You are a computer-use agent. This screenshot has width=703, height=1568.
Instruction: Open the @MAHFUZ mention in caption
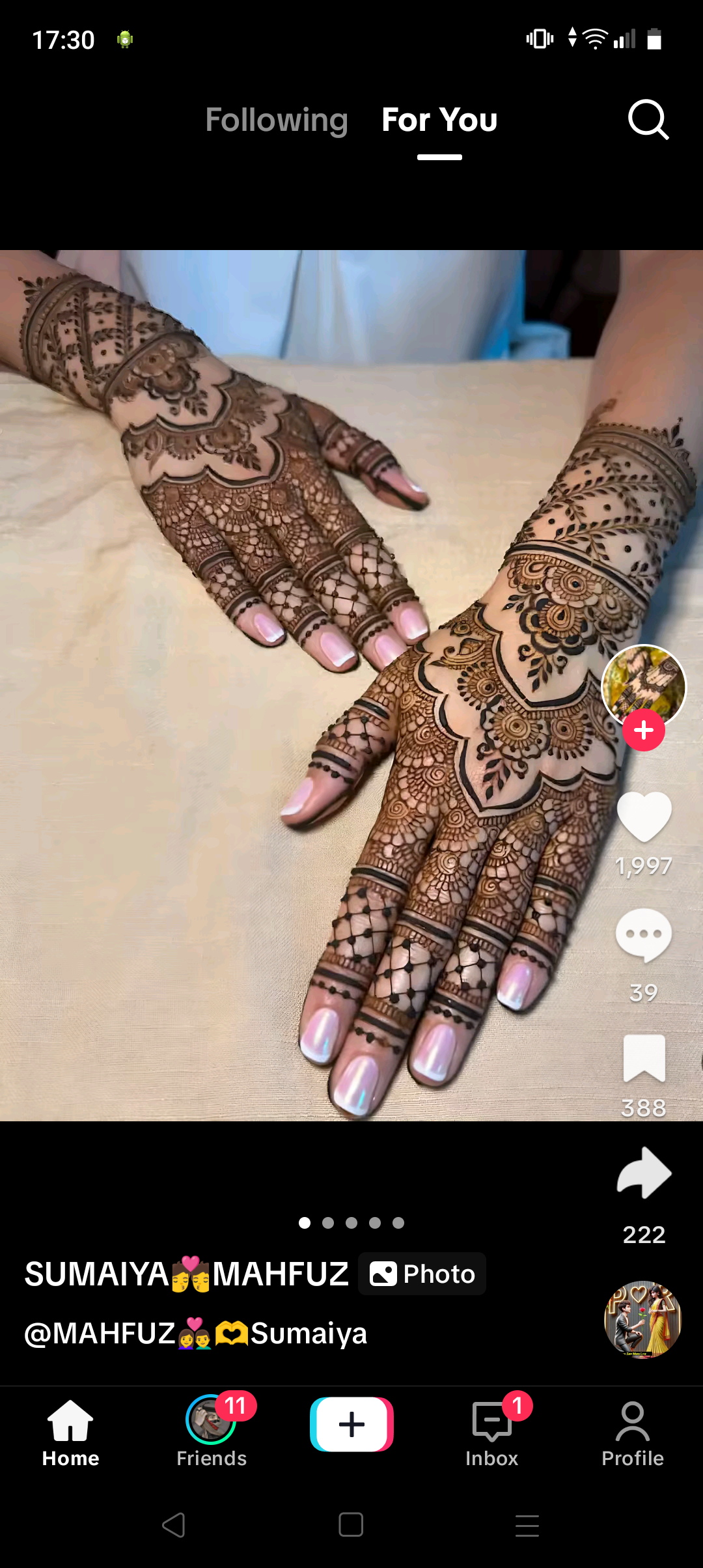pyautogui.click(x=195, y=1333)
